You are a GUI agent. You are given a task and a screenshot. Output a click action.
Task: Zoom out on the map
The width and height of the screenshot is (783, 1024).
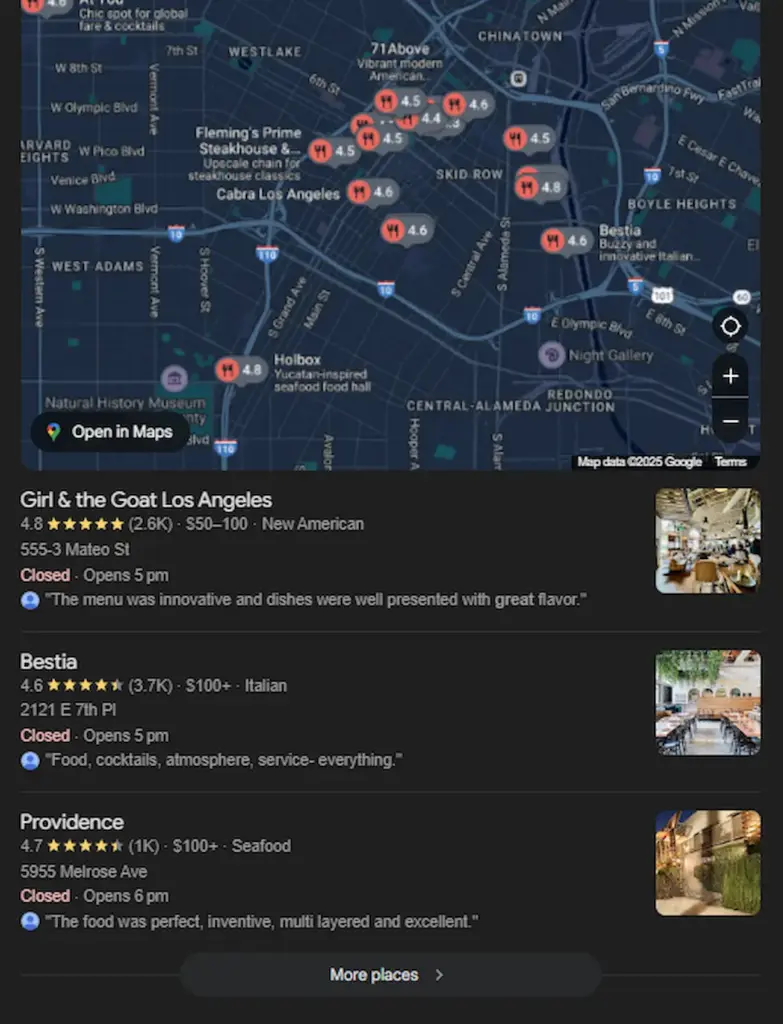730,421
